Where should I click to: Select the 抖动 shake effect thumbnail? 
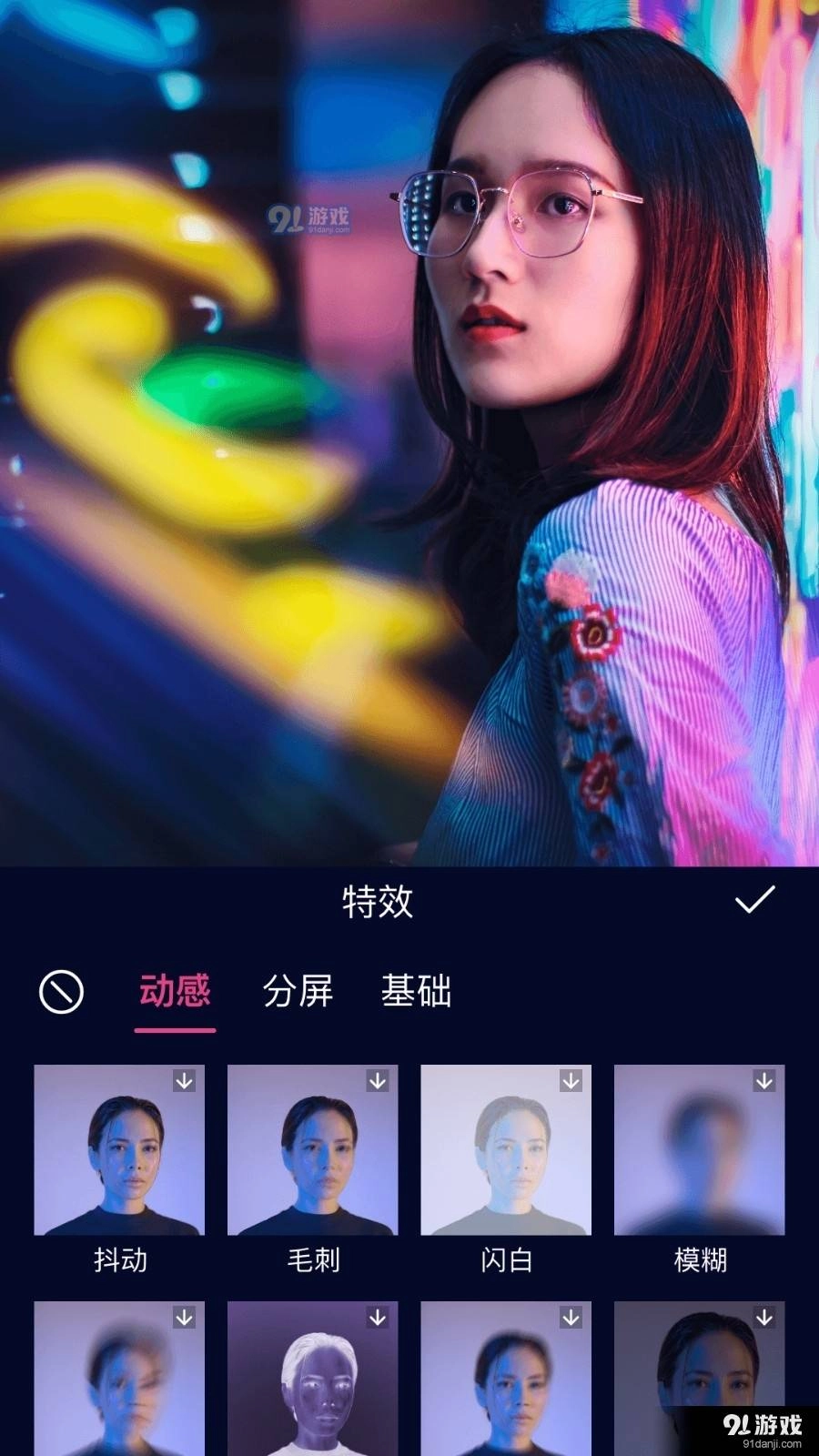(120, 1148)
